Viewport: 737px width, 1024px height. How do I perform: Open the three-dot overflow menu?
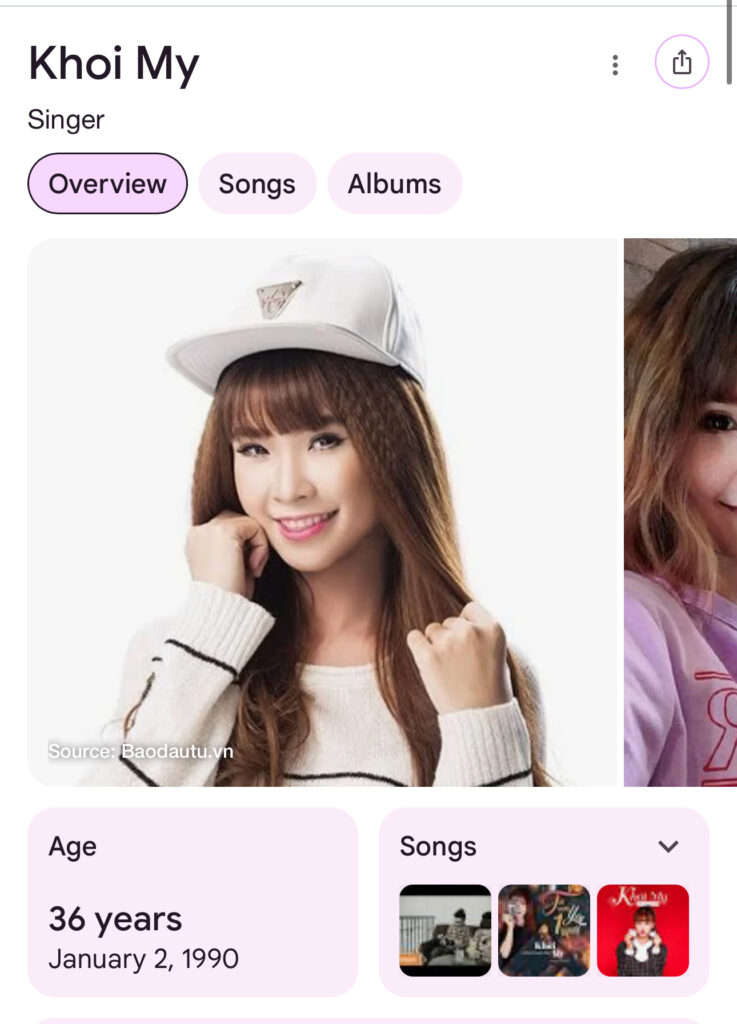[615, 65]
